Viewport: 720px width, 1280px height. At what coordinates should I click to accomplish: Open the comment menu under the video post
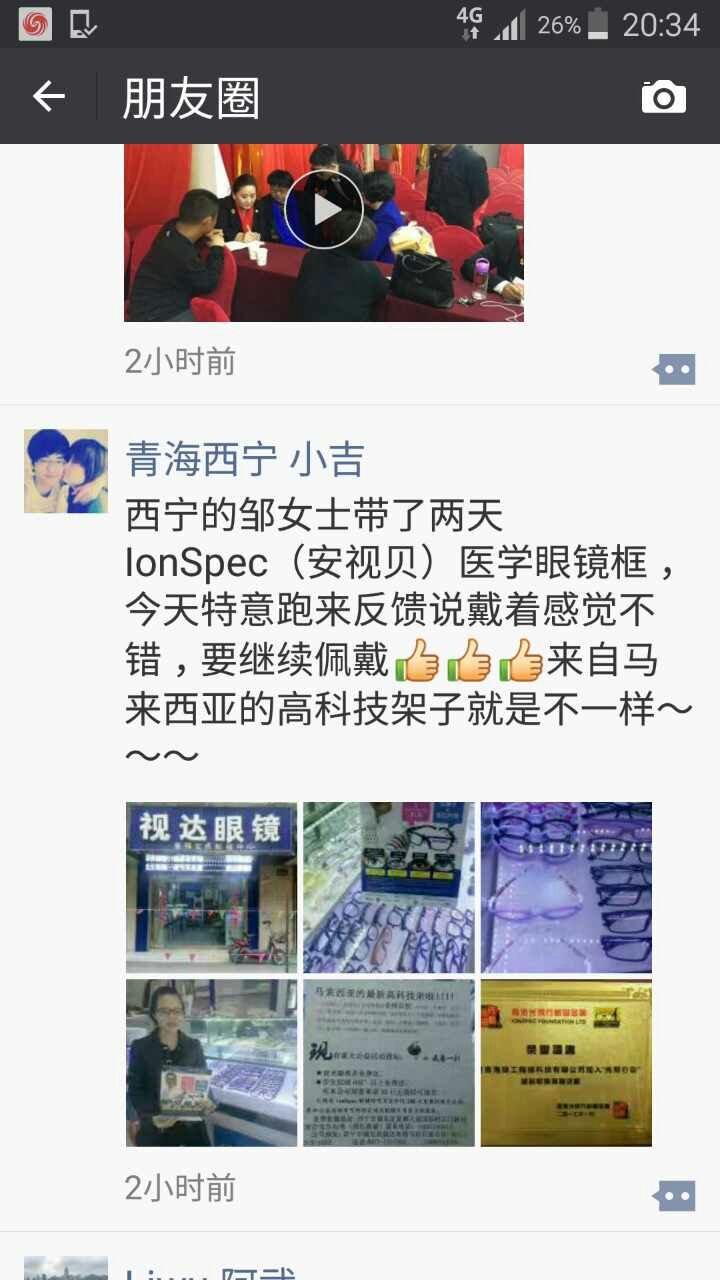[674, 369]
